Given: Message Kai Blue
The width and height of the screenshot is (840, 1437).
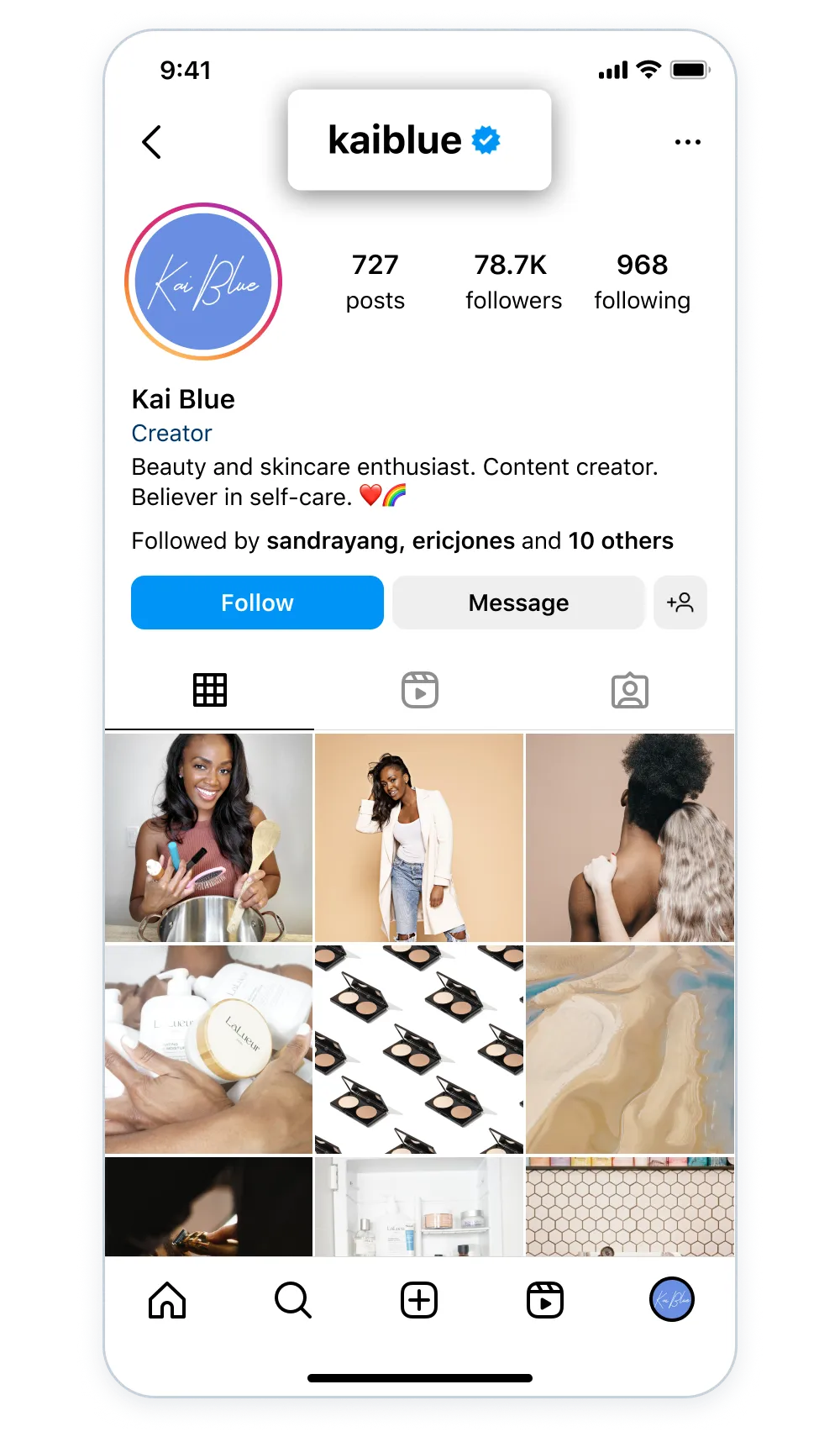Looking at the screenshot, I should click(x=518, y=603).
